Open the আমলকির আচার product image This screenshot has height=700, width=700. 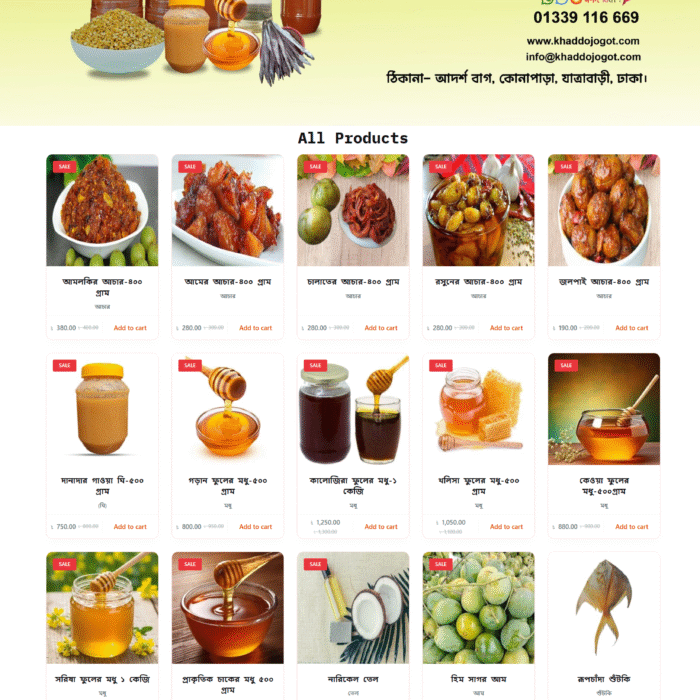click(102, 211)
